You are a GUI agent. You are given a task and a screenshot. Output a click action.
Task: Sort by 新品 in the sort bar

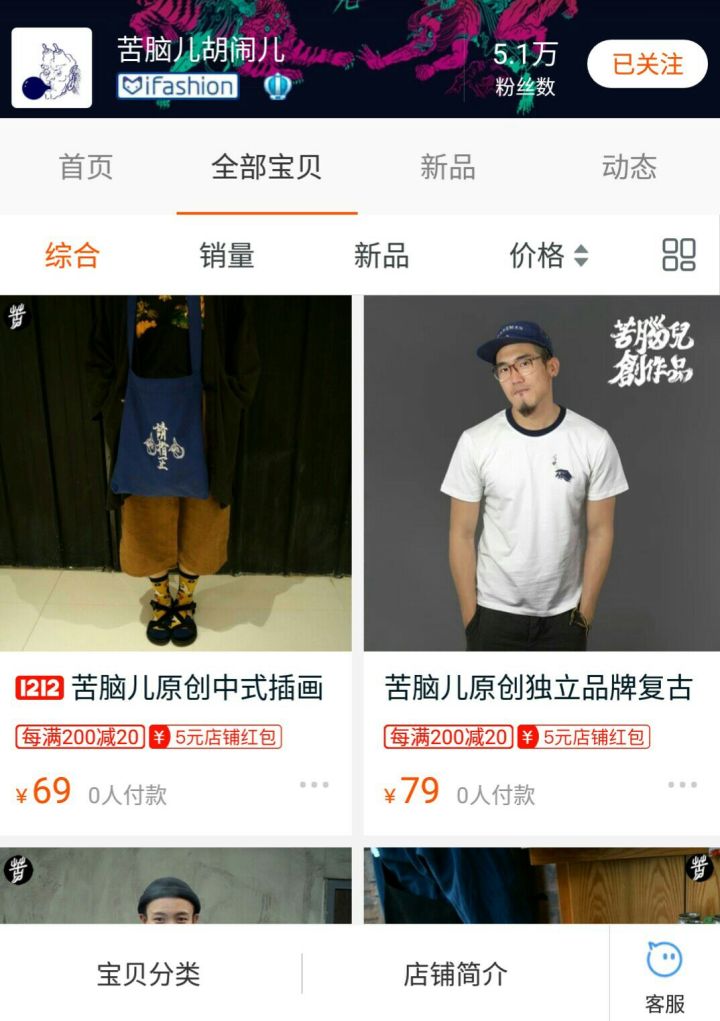point(381,256)
